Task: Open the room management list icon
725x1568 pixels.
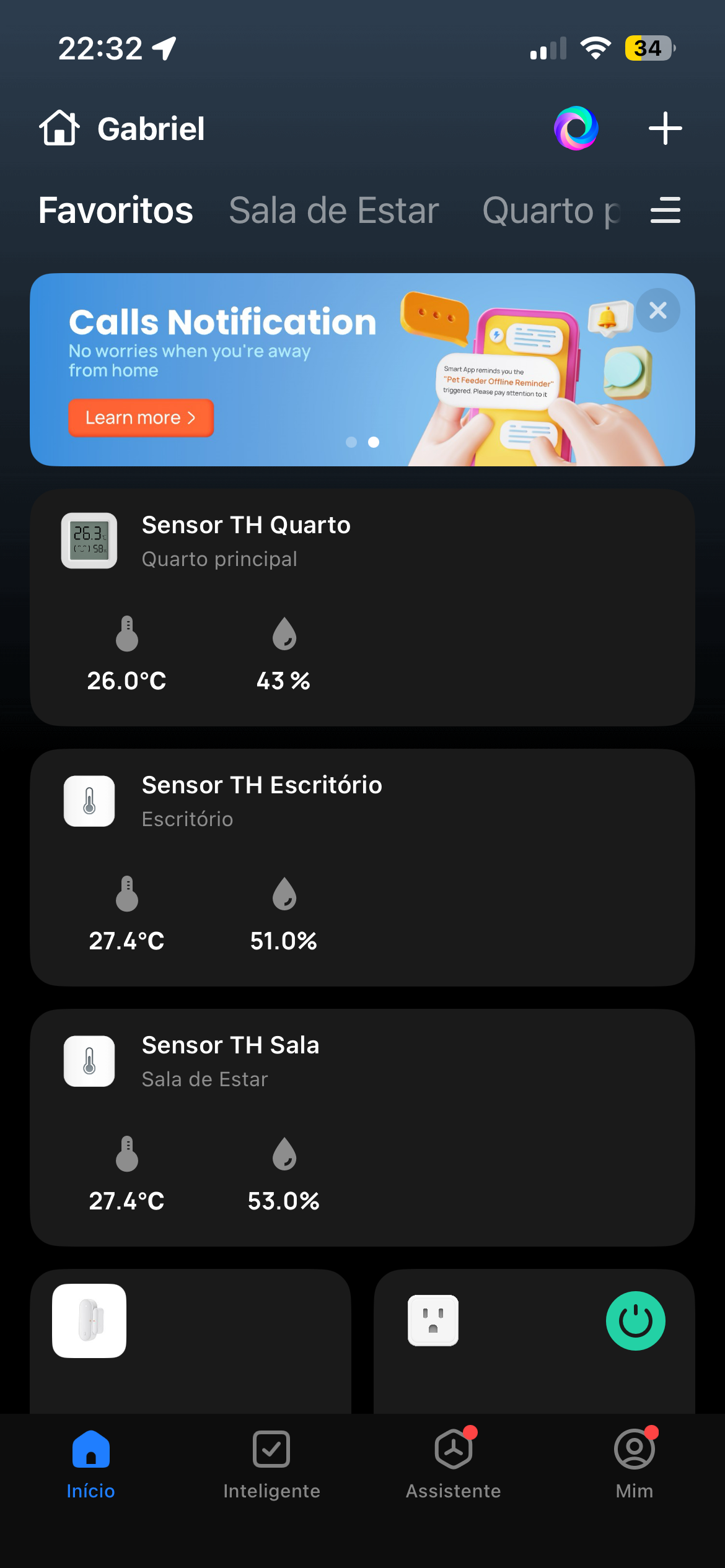Action: tap(665, 211)
